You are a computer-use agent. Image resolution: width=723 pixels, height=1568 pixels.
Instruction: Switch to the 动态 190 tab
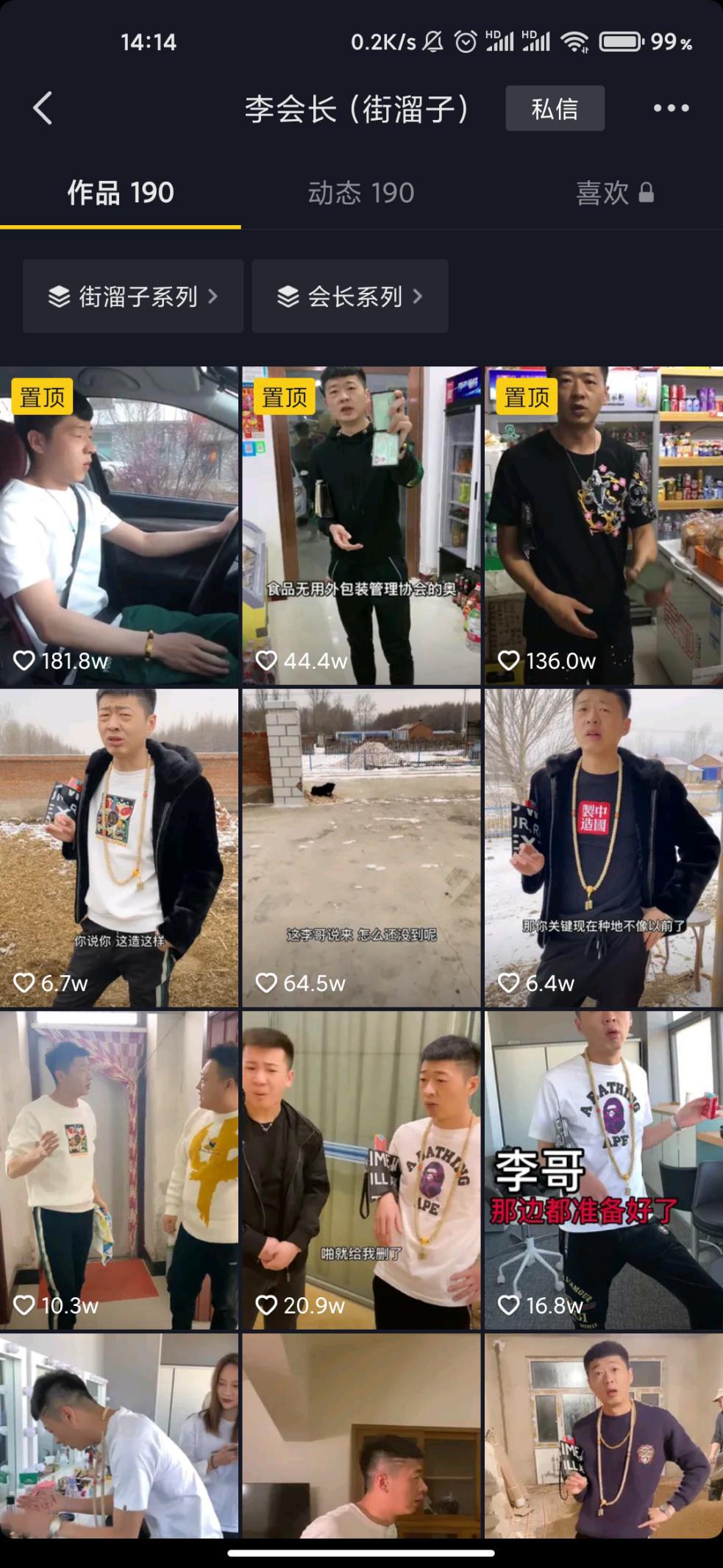point(361,193)
